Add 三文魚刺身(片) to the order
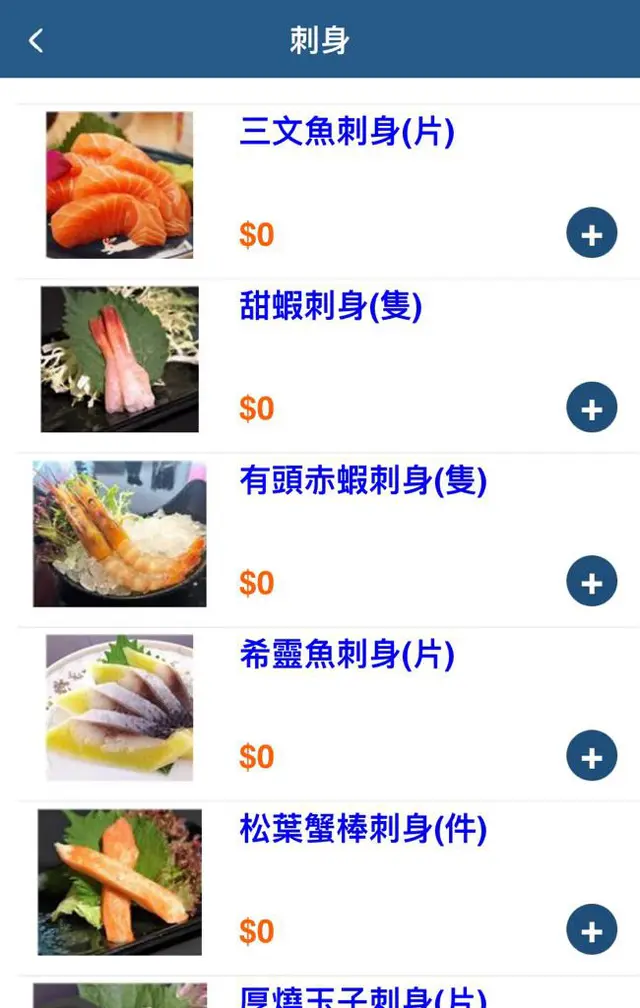 coord(591,234)
